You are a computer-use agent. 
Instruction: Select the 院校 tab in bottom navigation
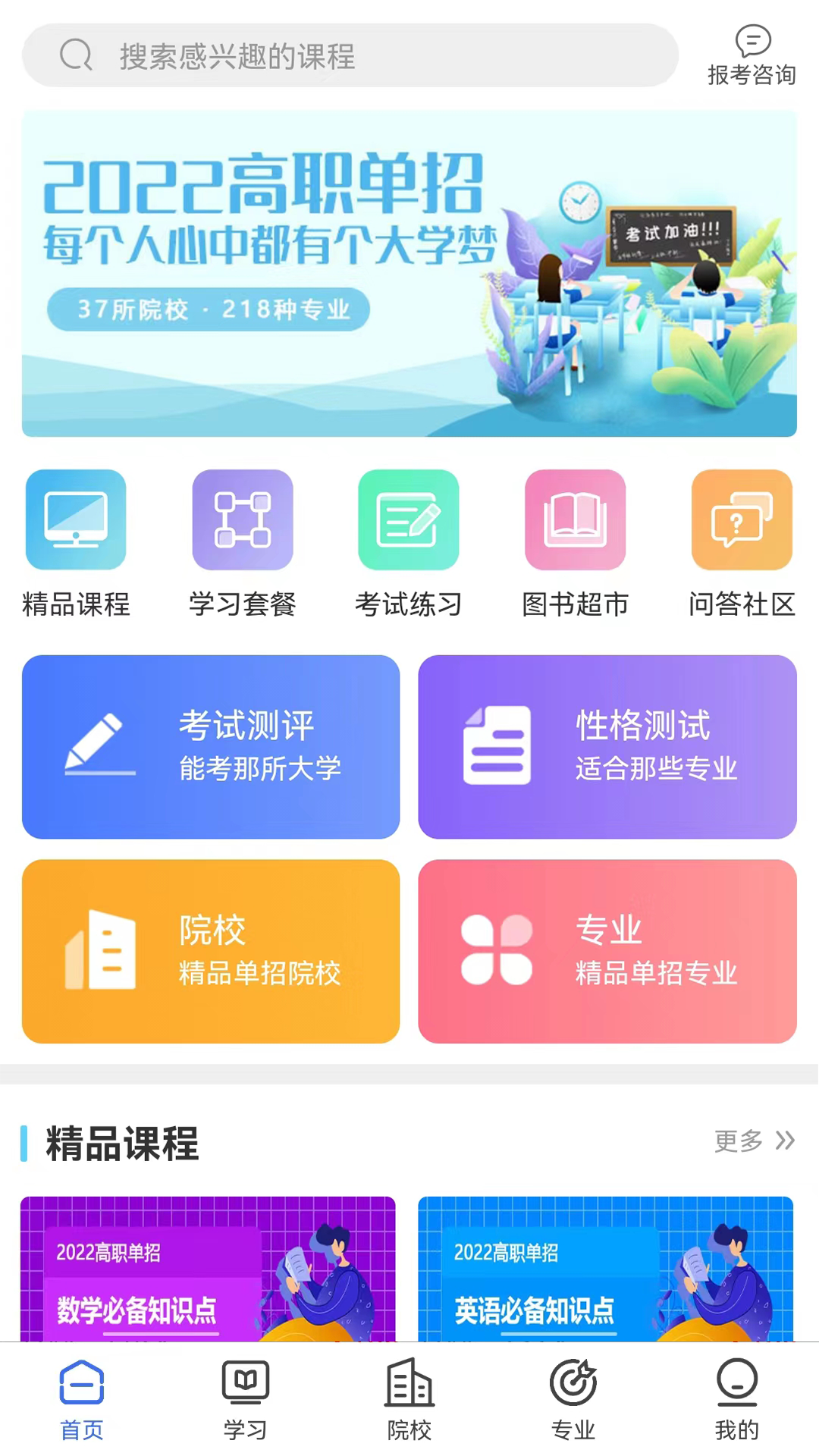click(409, 1399)
